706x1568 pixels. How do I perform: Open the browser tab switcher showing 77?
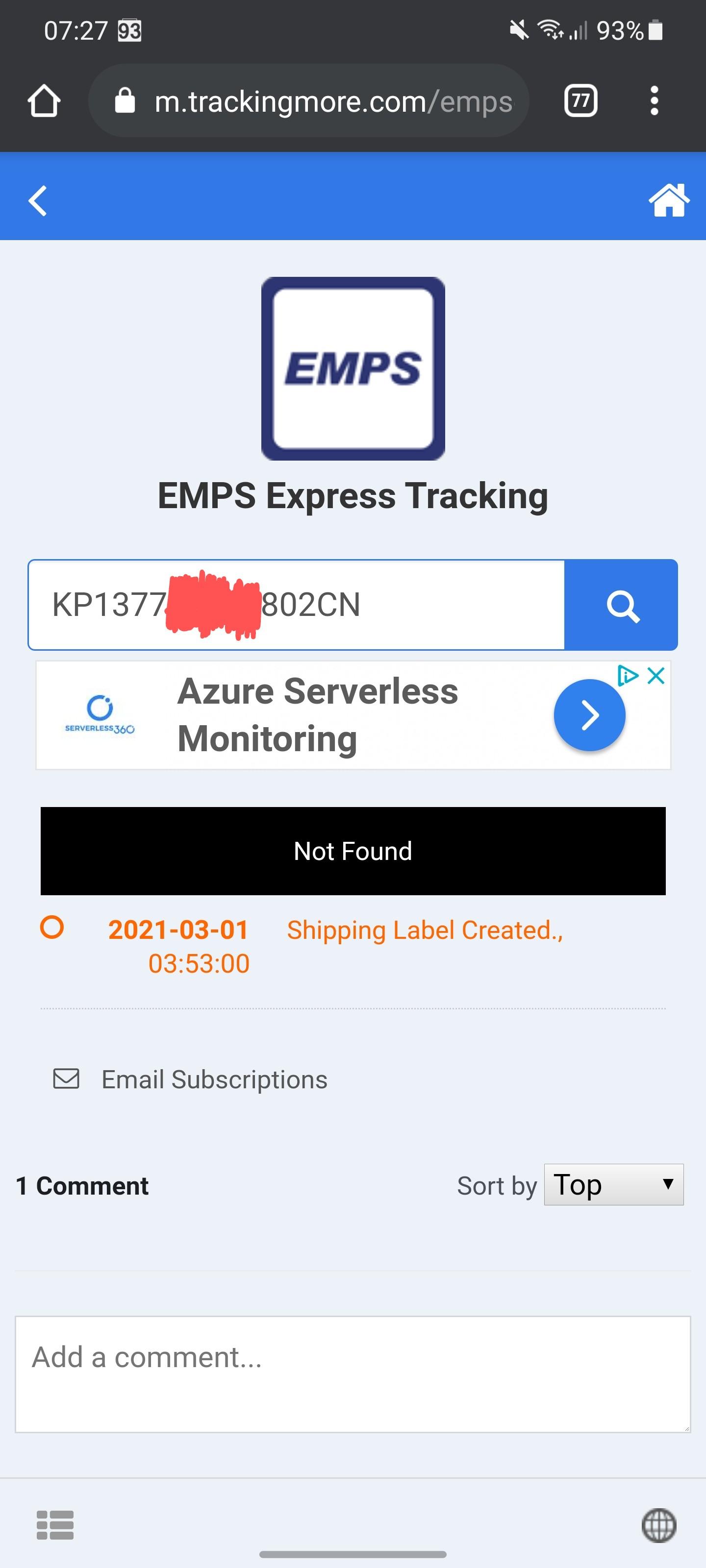point(580,100)
